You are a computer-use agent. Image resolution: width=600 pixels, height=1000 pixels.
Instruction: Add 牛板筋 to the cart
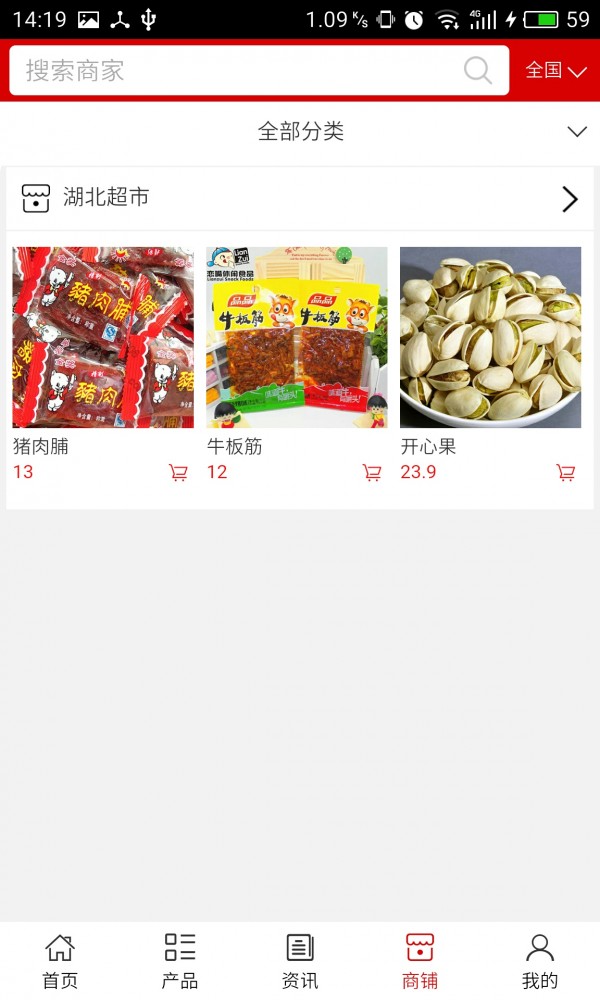(x=372, y=473)
